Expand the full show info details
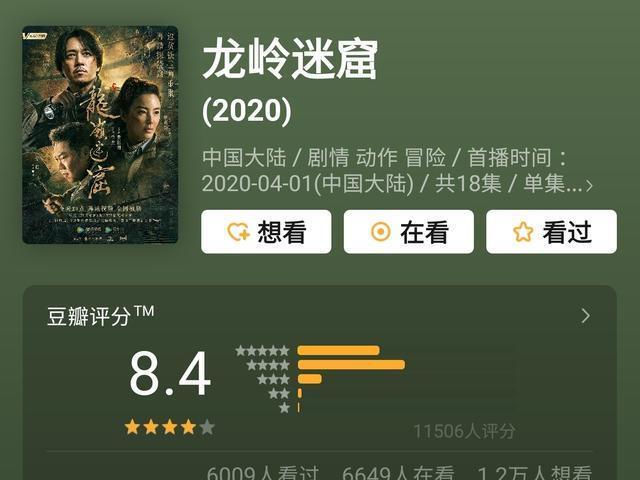640x480 pixels. tap(589, 185)
